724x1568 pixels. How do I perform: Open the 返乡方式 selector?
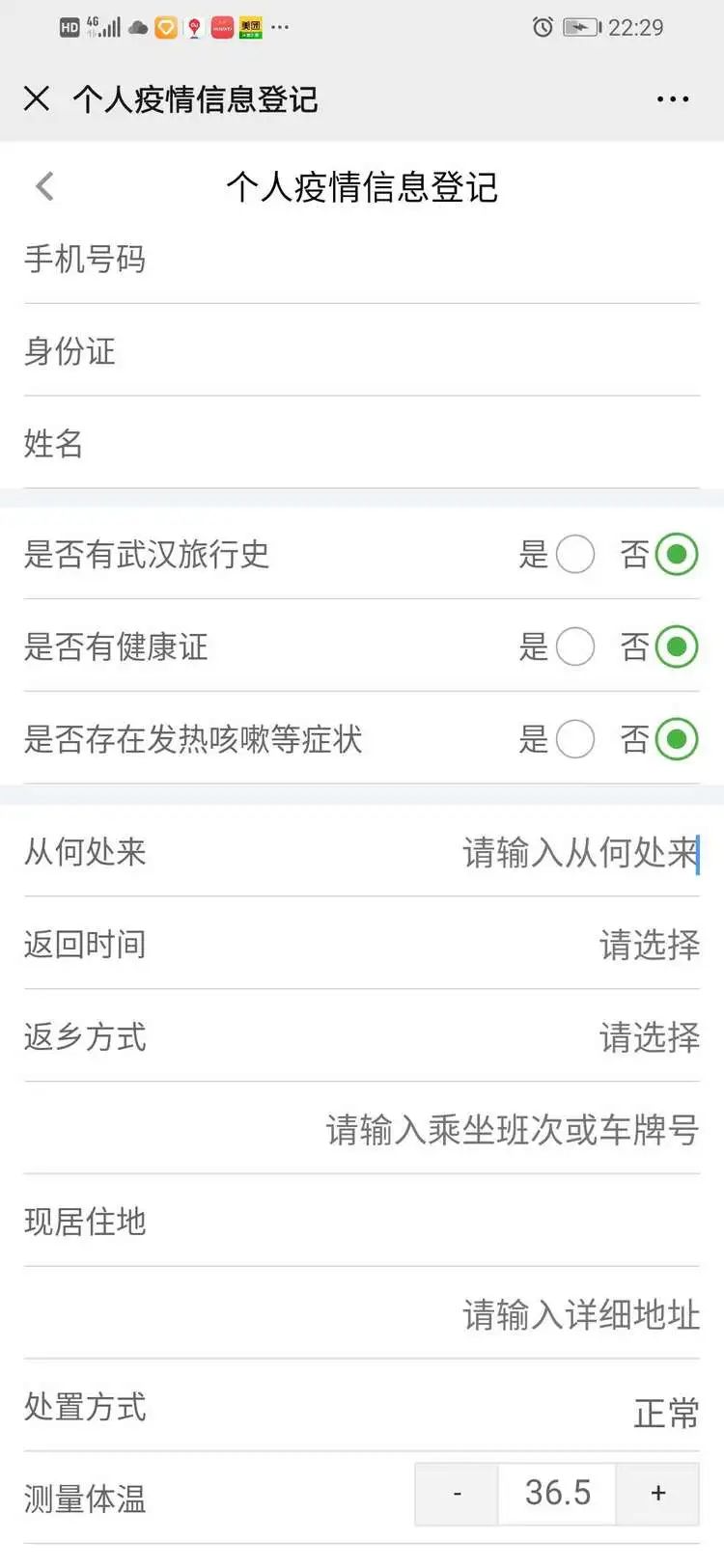pyautogui.click(x=362, y=1036)
